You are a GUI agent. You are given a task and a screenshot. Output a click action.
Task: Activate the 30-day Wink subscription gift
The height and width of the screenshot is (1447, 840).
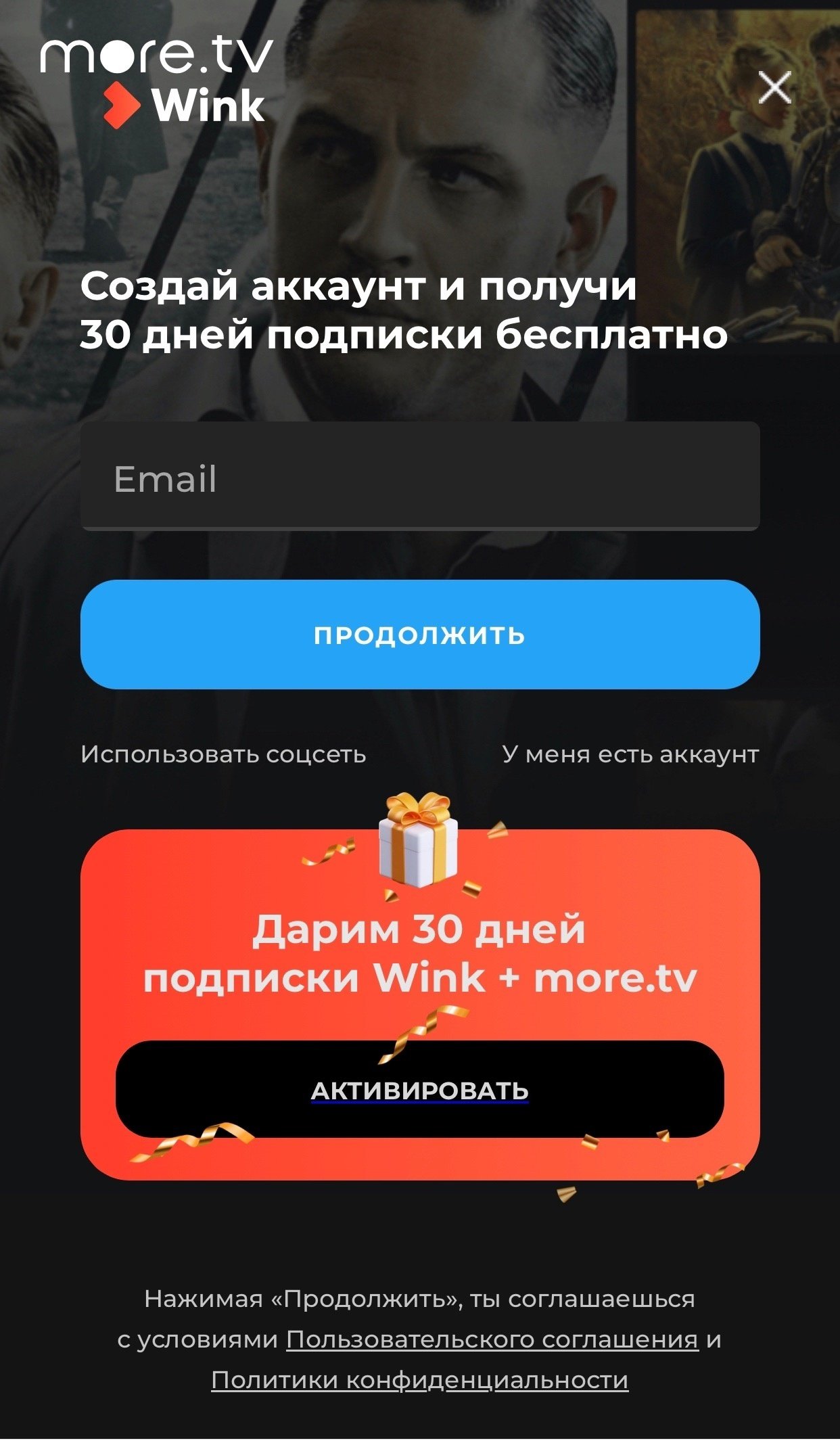point(419,1090)
